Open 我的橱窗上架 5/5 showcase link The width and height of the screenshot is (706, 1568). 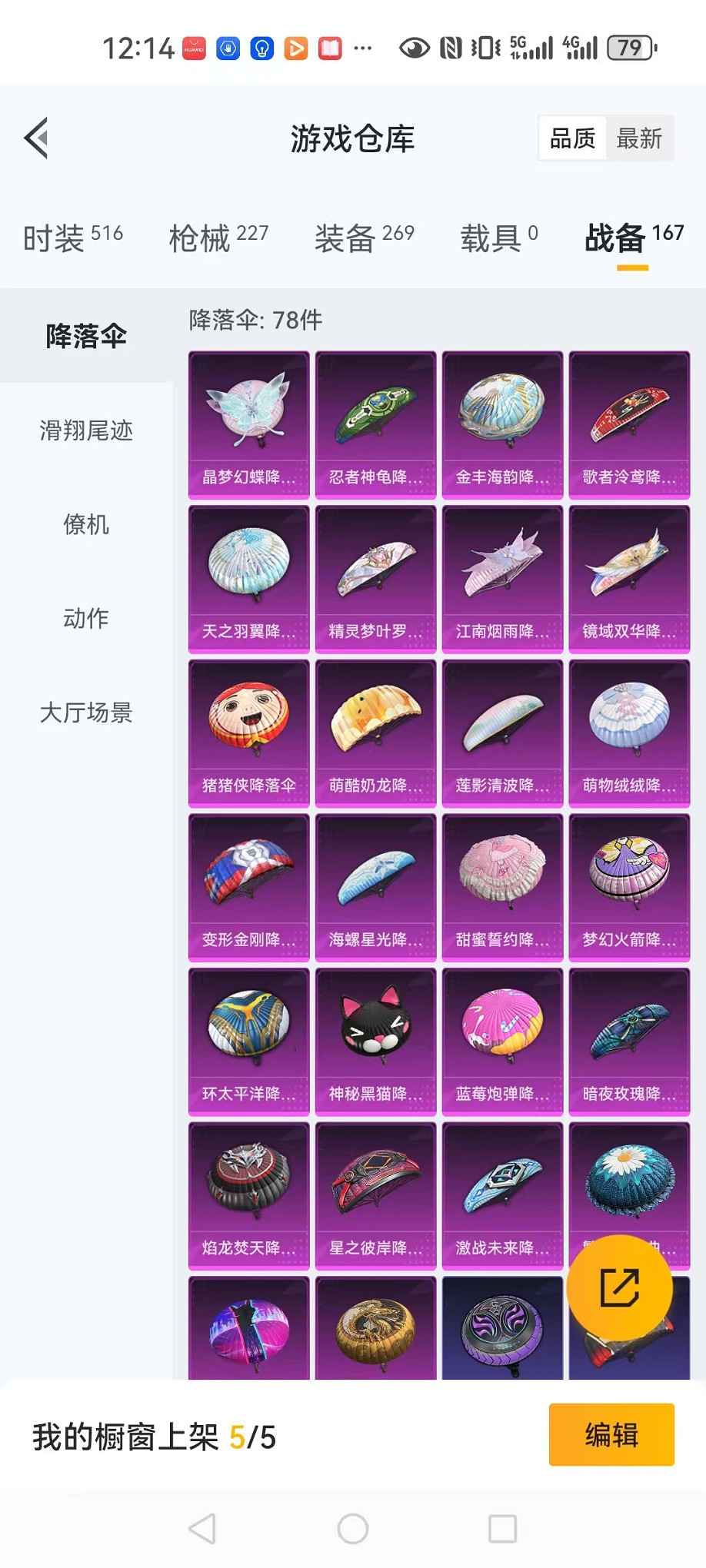pos(154,1435)
